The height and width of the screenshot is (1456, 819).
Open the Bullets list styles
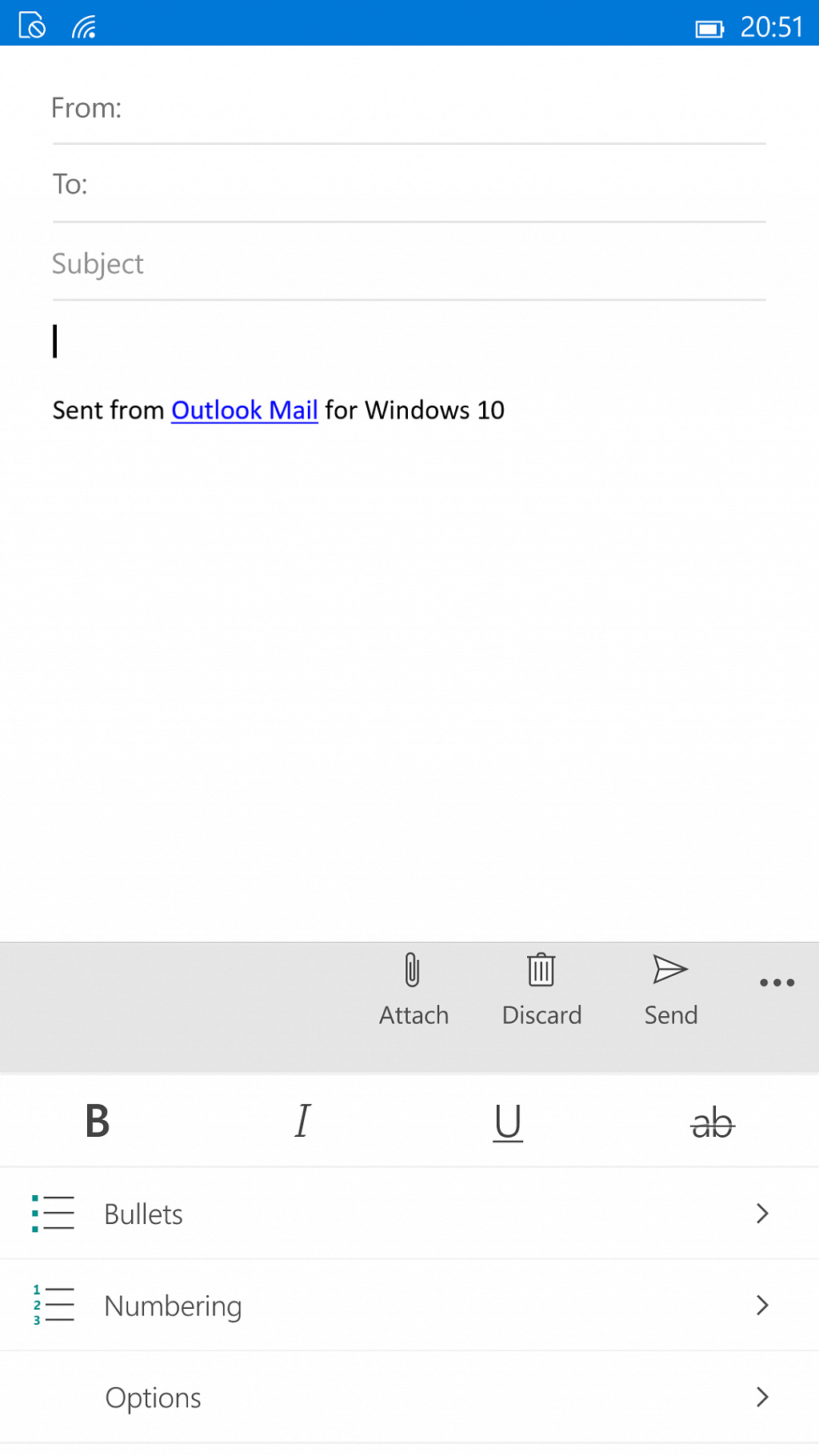point(409,1214)
